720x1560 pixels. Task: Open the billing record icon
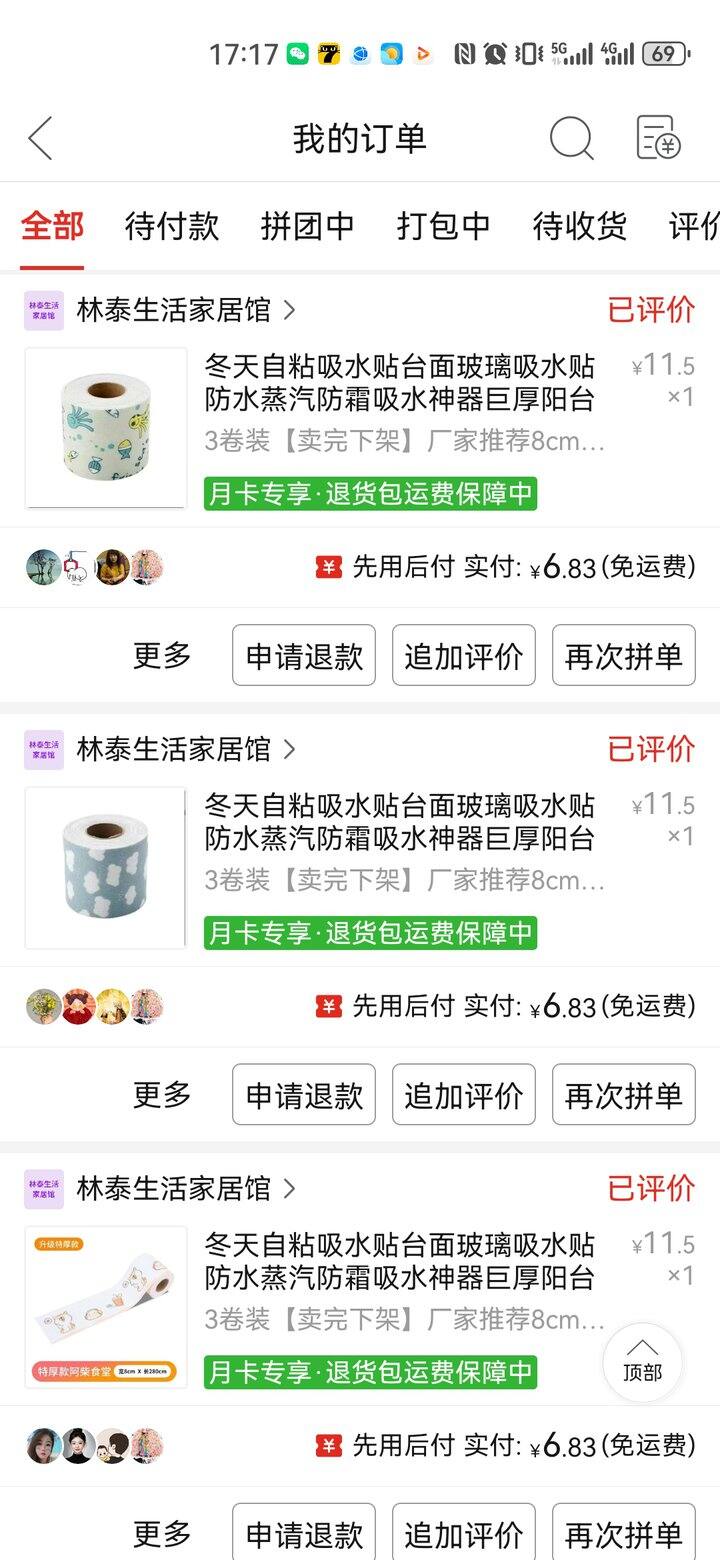[658, 138]
